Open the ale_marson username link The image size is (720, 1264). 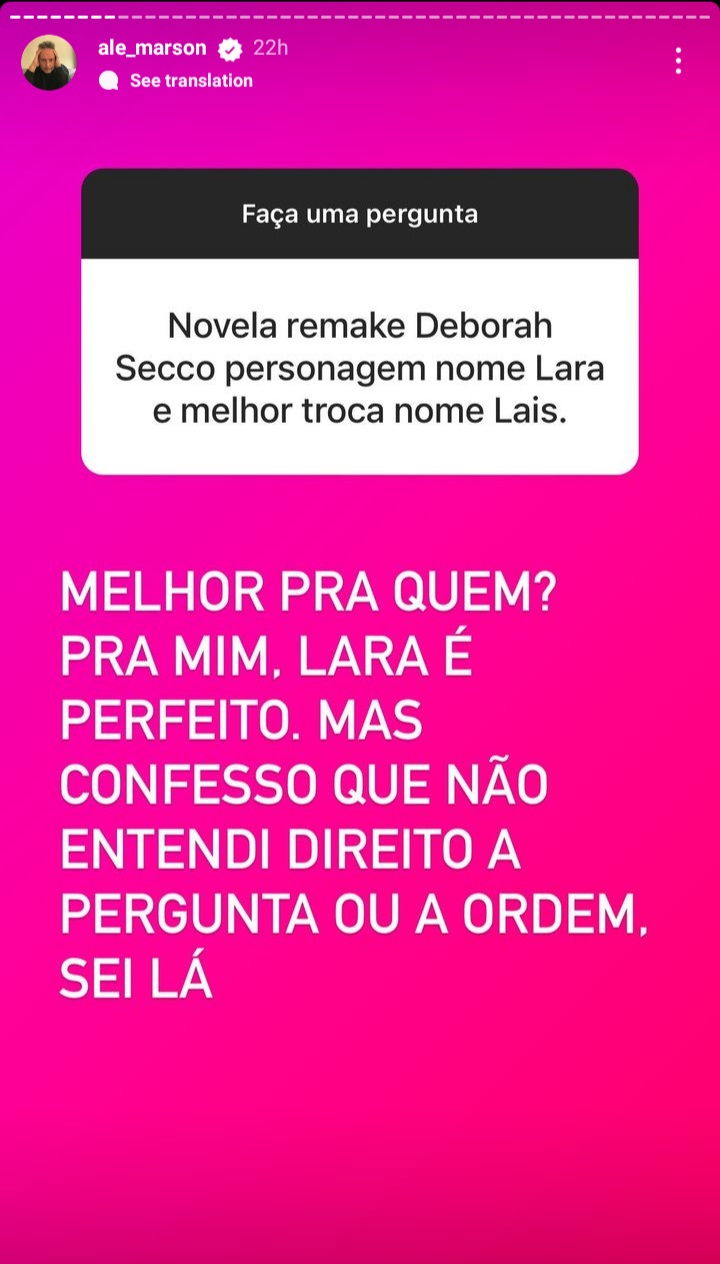tap(152, 47)
